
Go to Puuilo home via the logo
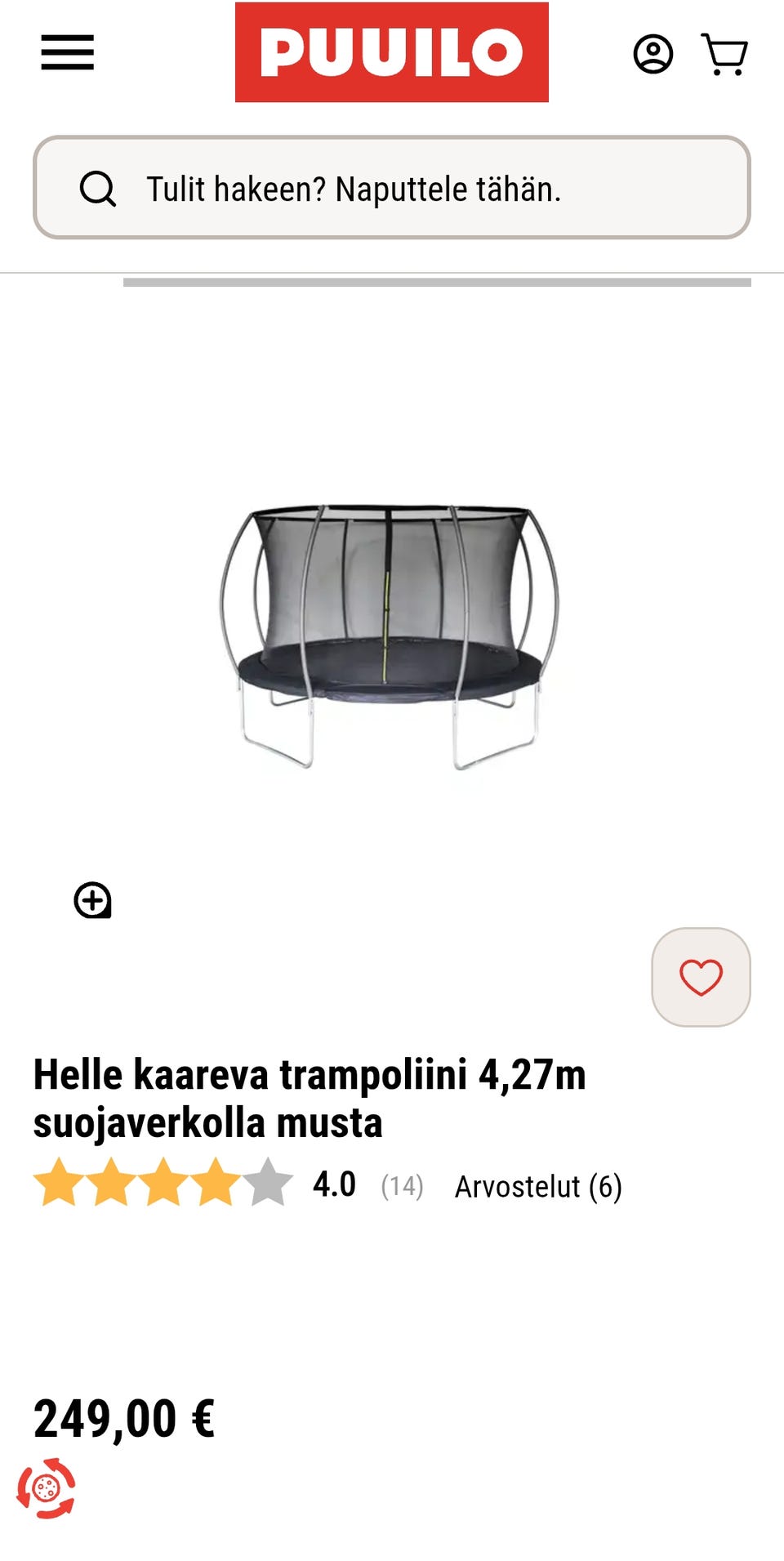click(x=391, y=53)
